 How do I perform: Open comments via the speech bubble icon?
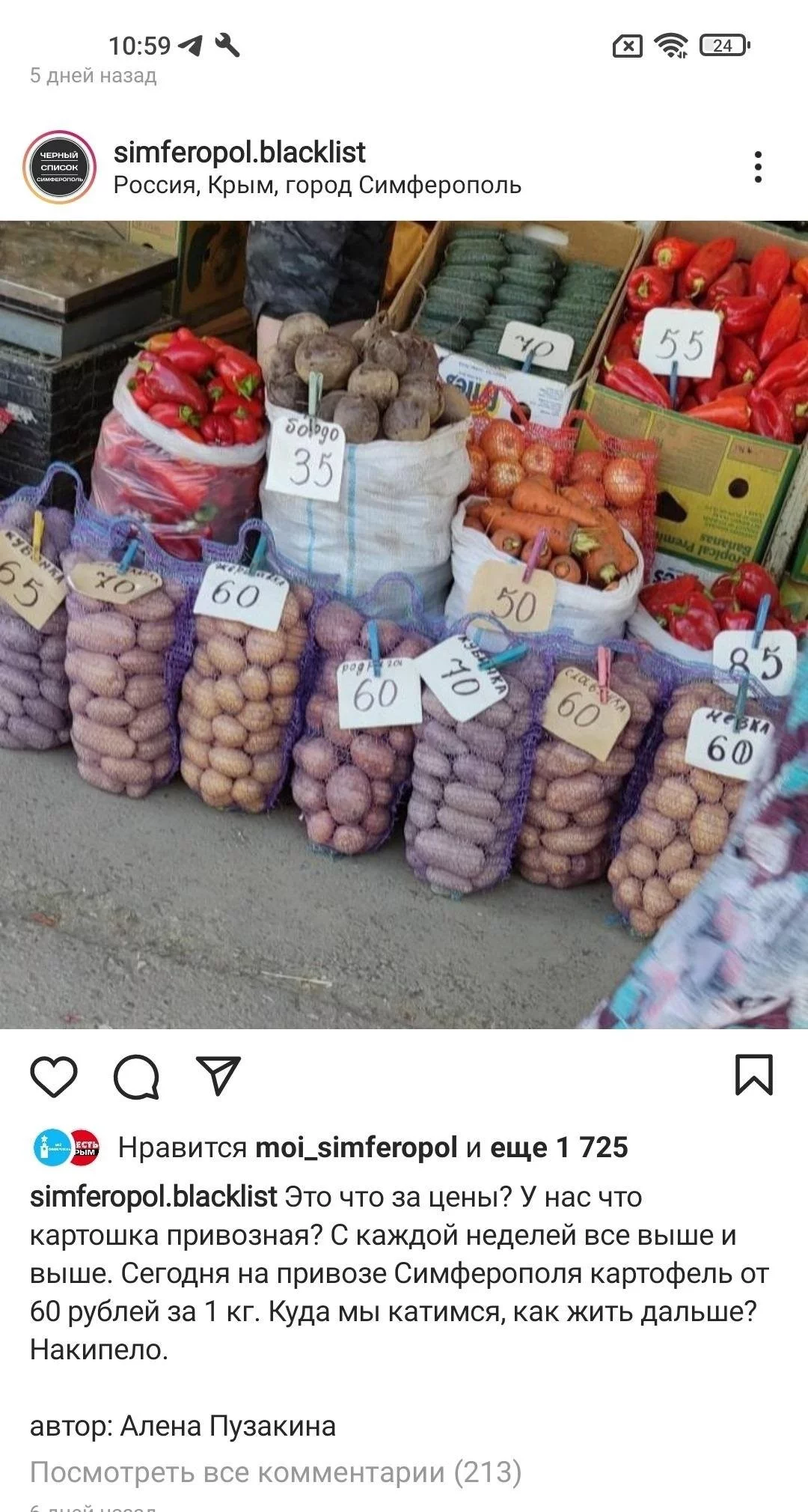coord(136,1077)
